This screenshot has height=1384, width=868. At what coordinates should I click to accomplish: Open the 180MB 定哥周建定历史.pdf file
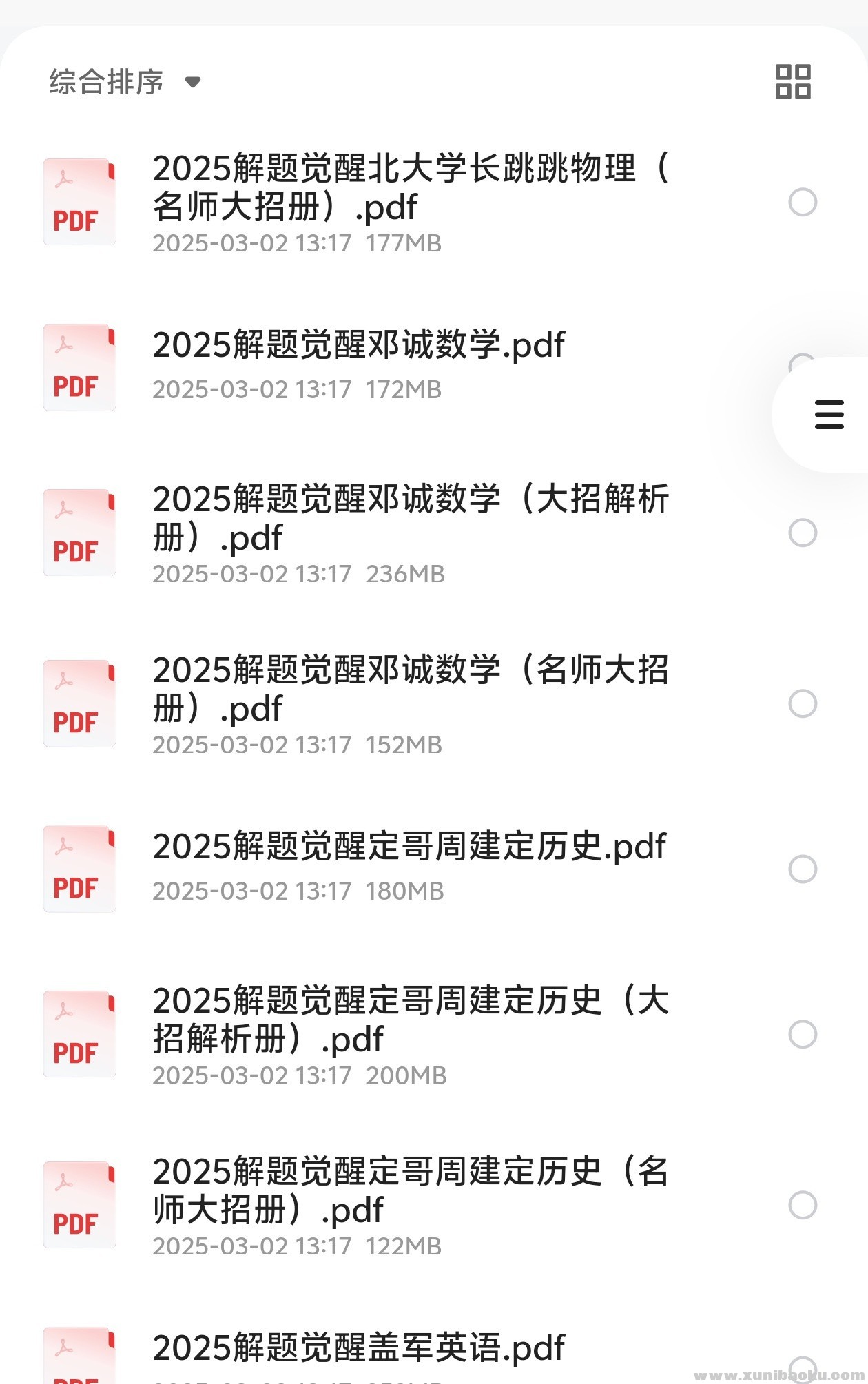410,847
